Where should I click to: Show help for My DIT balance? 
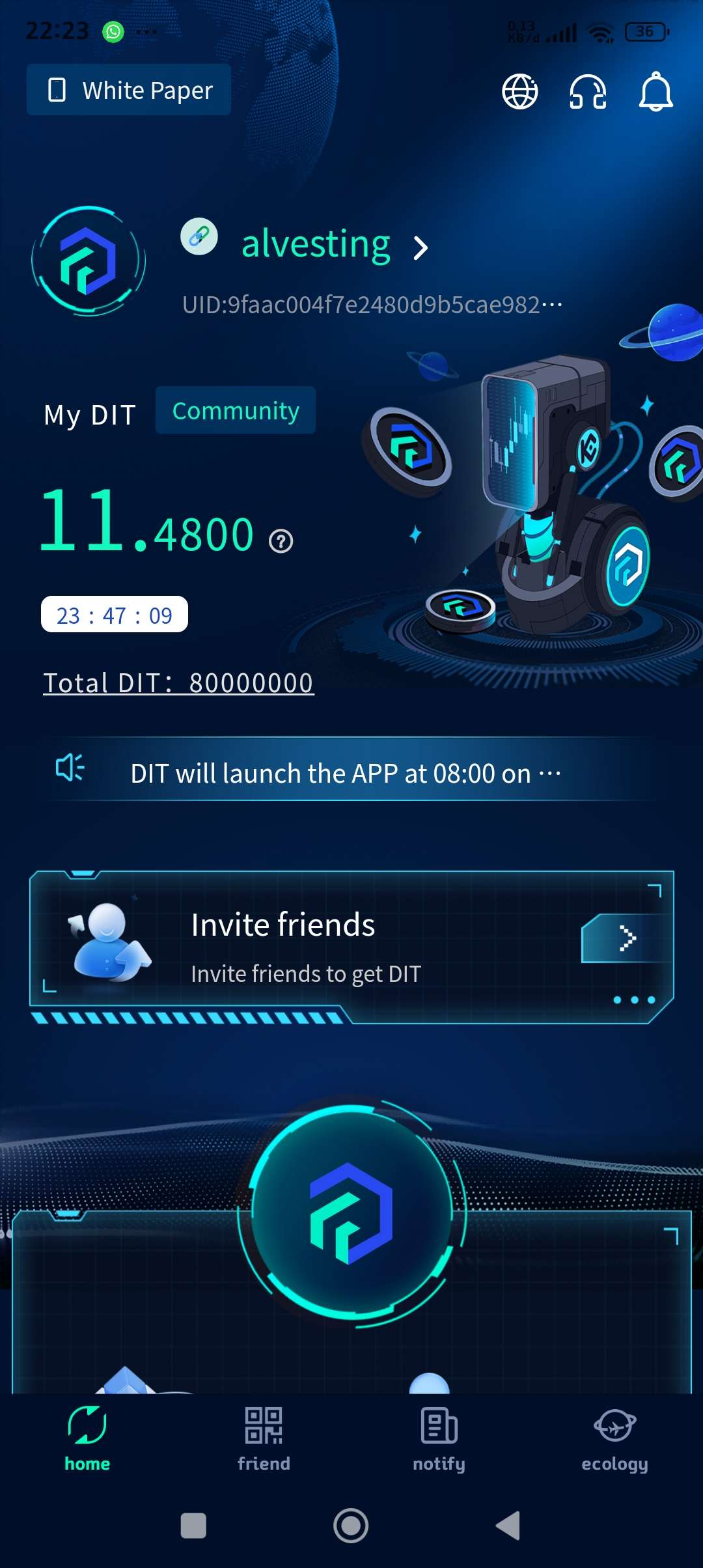(x=281, y=541)
